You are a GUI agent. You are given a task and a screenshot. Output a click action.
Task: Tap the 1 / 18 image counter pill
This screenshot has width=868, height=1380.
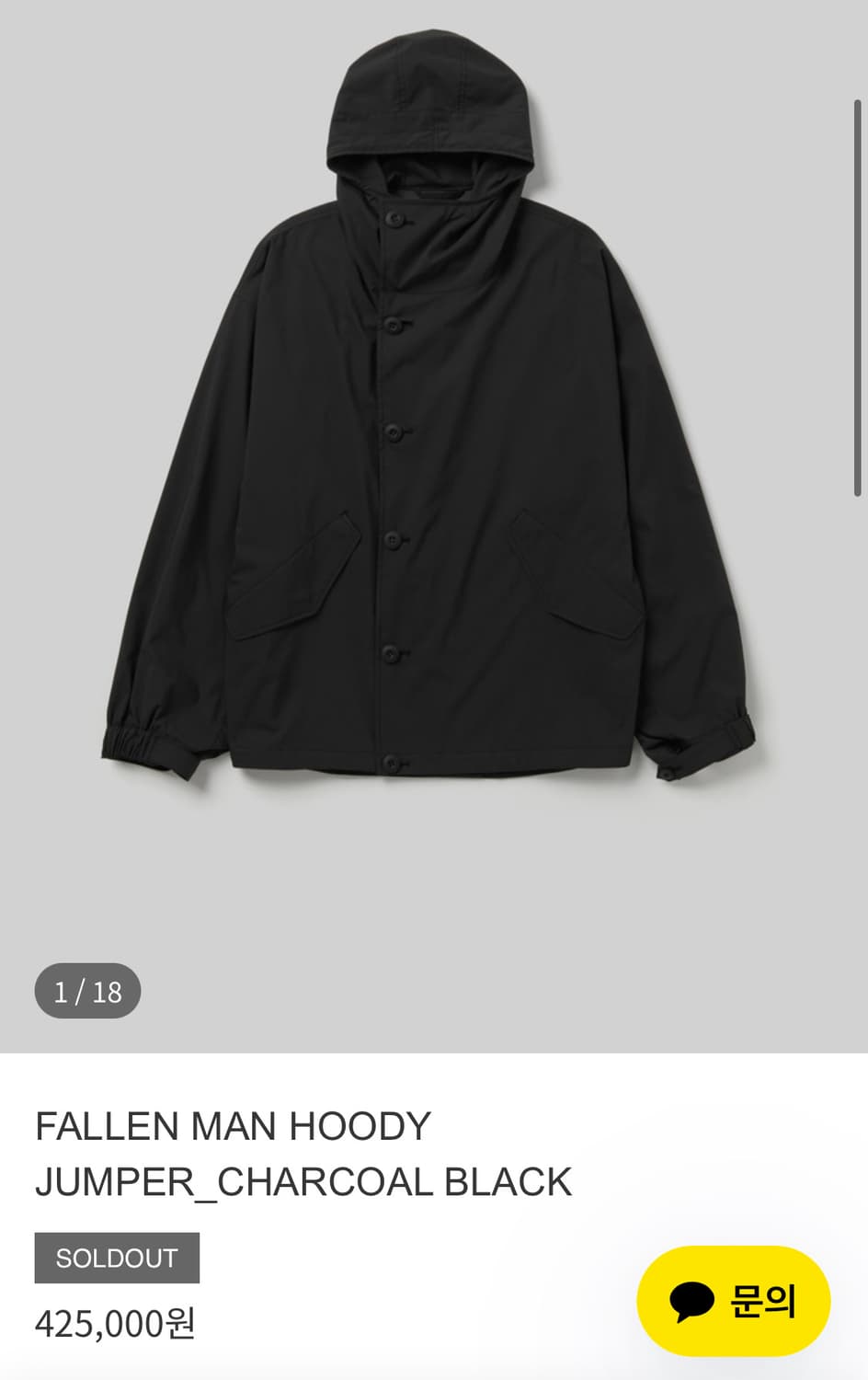pyautogui.click(x=87, y=992)
